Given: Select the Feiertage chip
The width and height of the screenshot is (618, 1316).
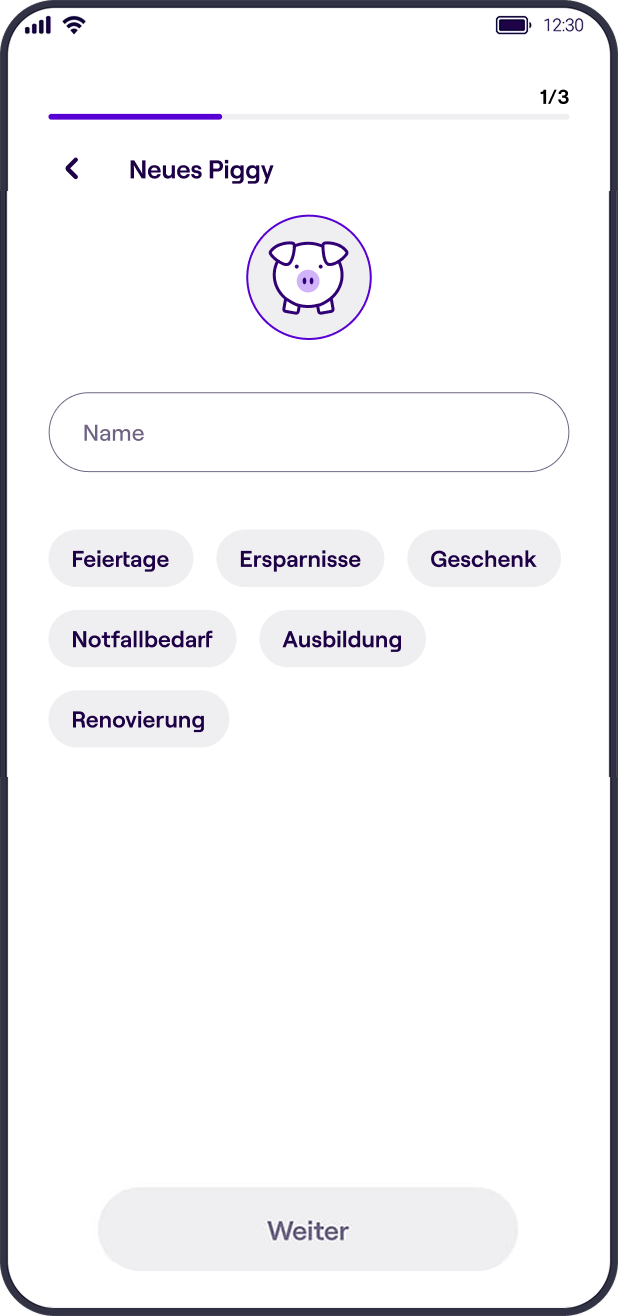Looking at the screenshot, I should pos(120,559).
